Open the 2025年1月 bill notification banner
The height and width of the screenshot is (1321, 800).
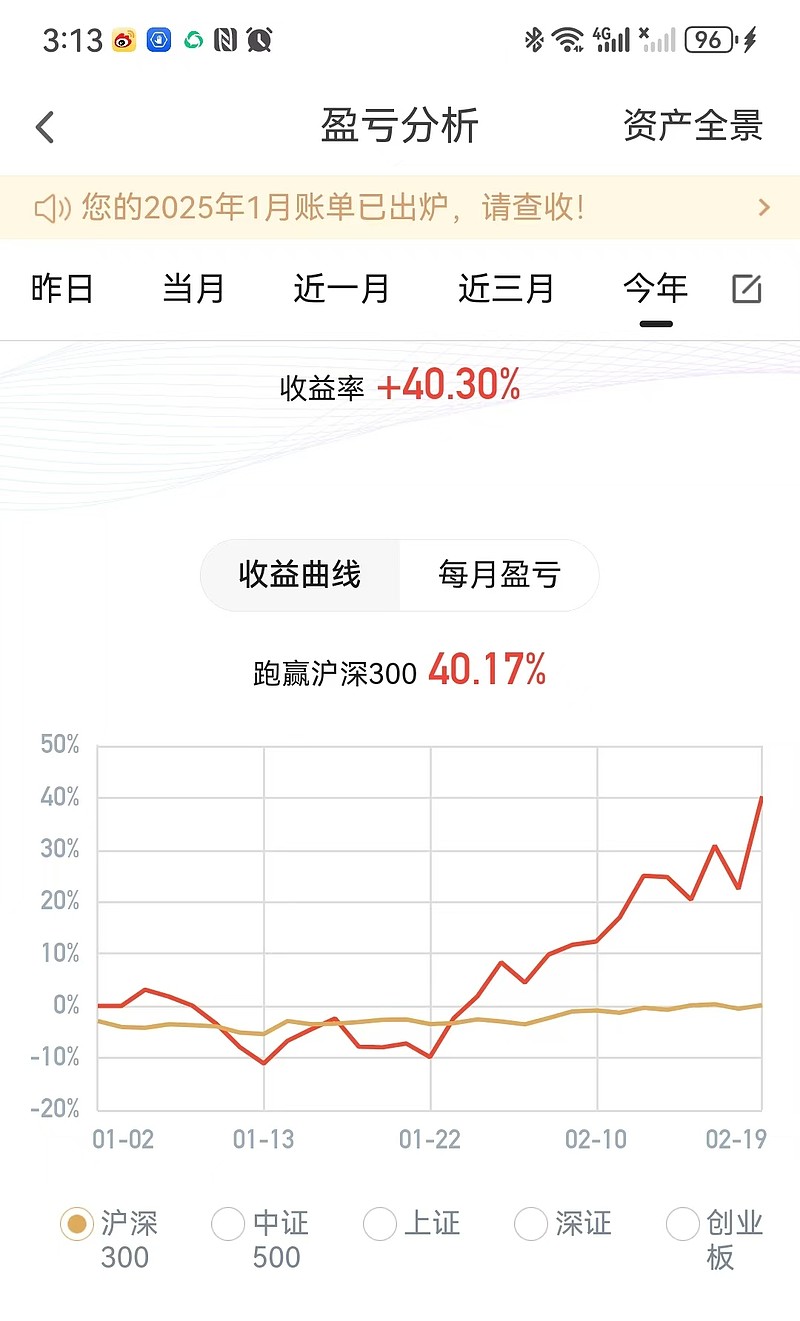pyautogui.click(x=400, y=208)
